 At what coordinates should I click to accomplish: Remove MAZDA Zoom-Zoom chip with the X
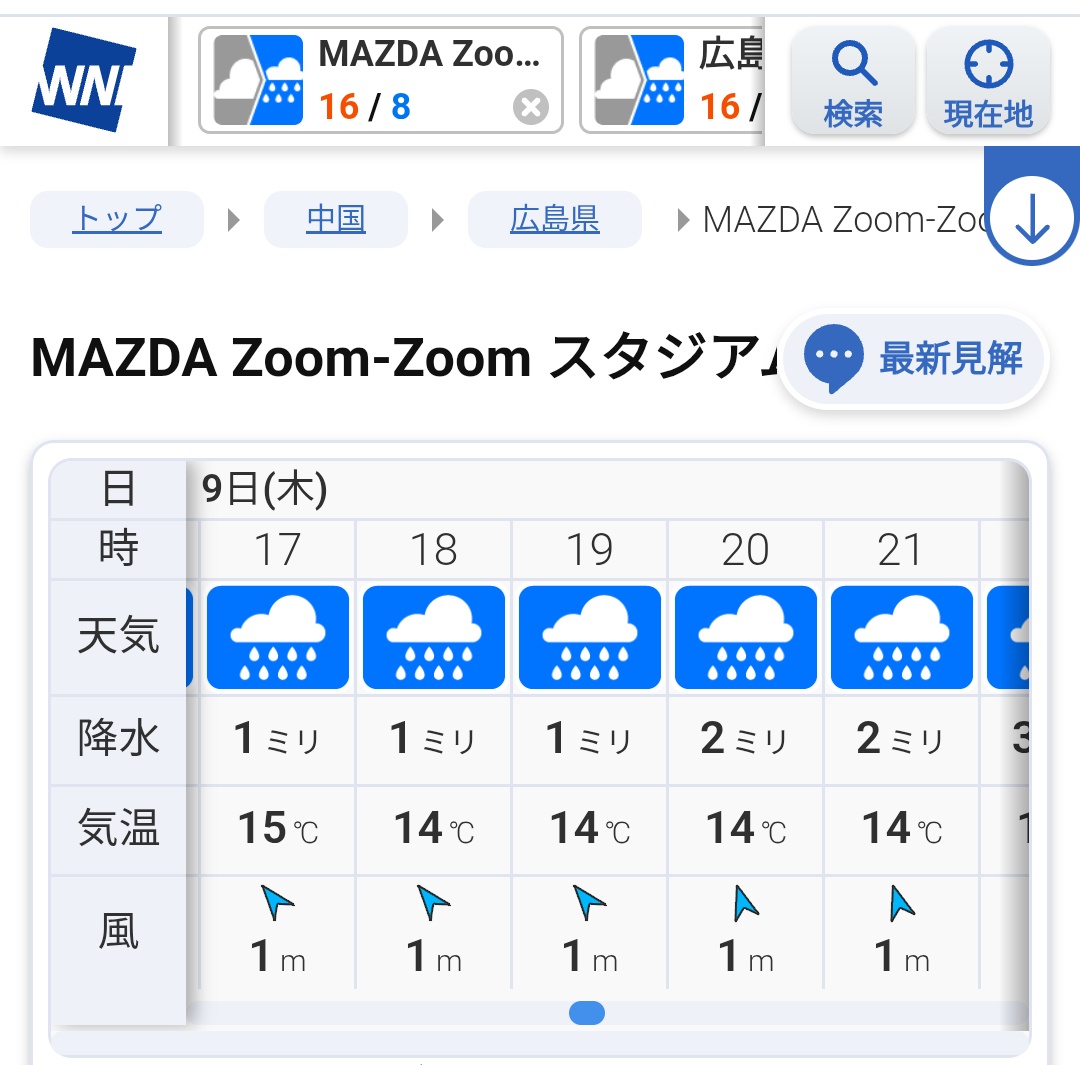531,106
